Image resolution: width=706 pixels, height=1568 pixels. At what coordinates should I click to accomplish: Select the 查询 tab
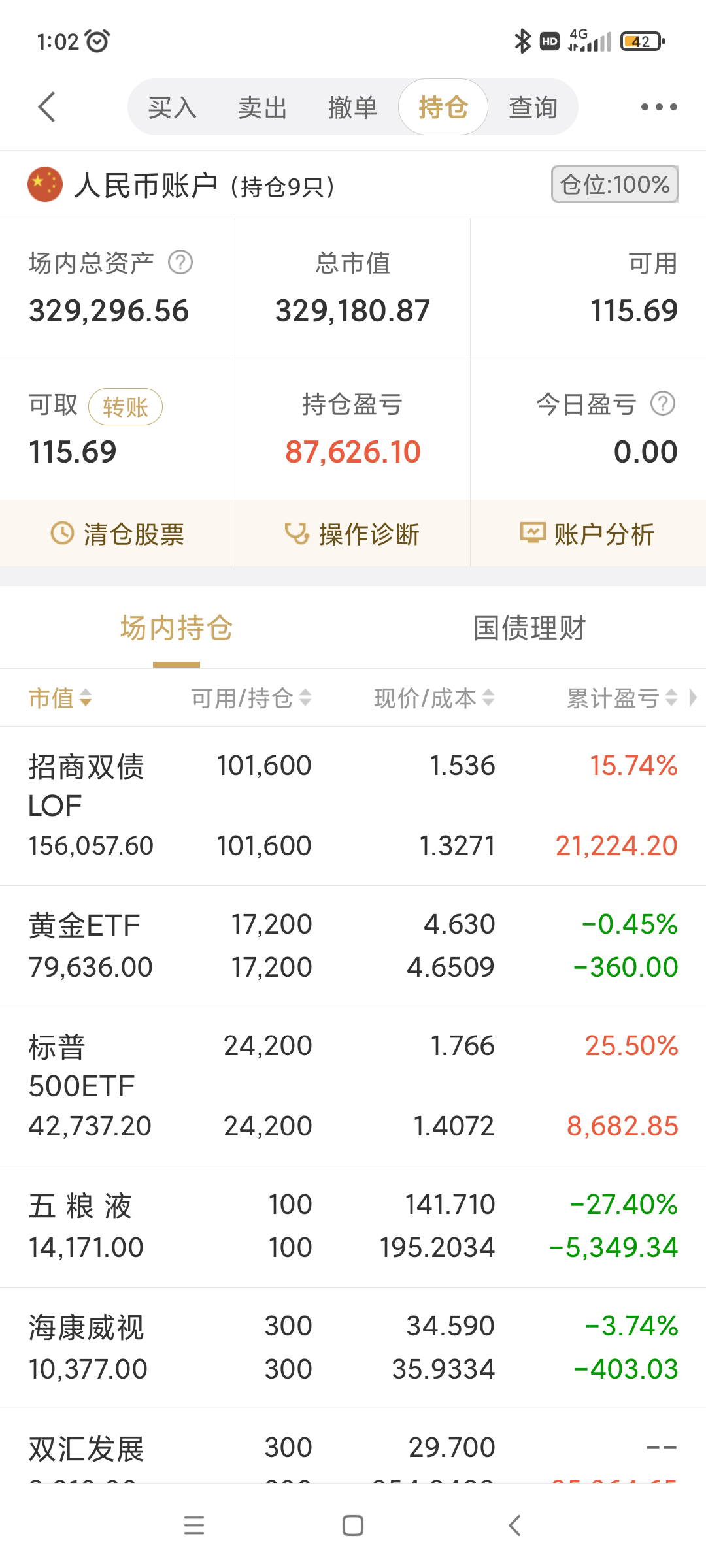(533, 107)
